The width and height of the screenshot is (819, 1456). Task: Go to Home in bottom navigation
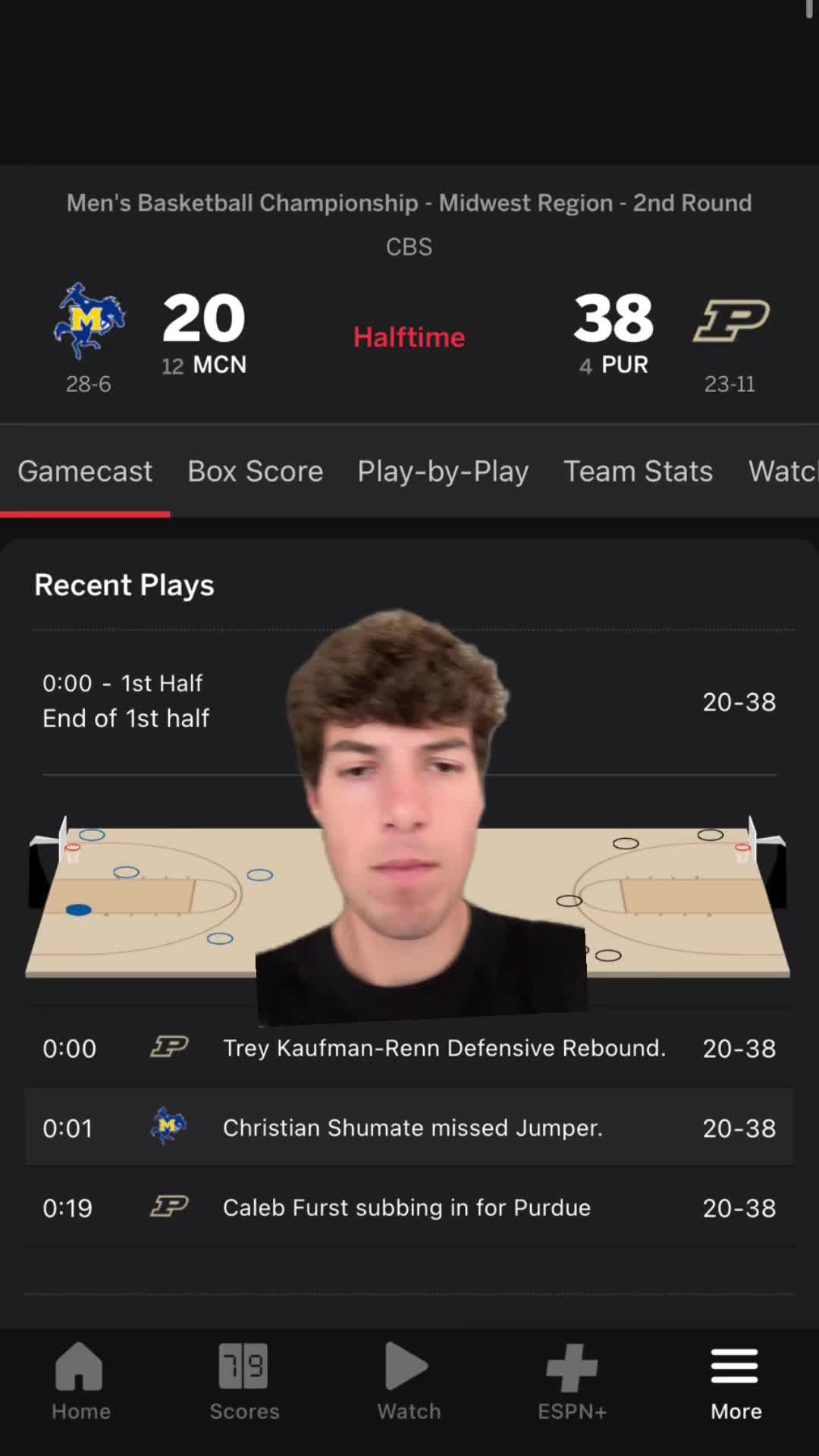(80, 1382)
